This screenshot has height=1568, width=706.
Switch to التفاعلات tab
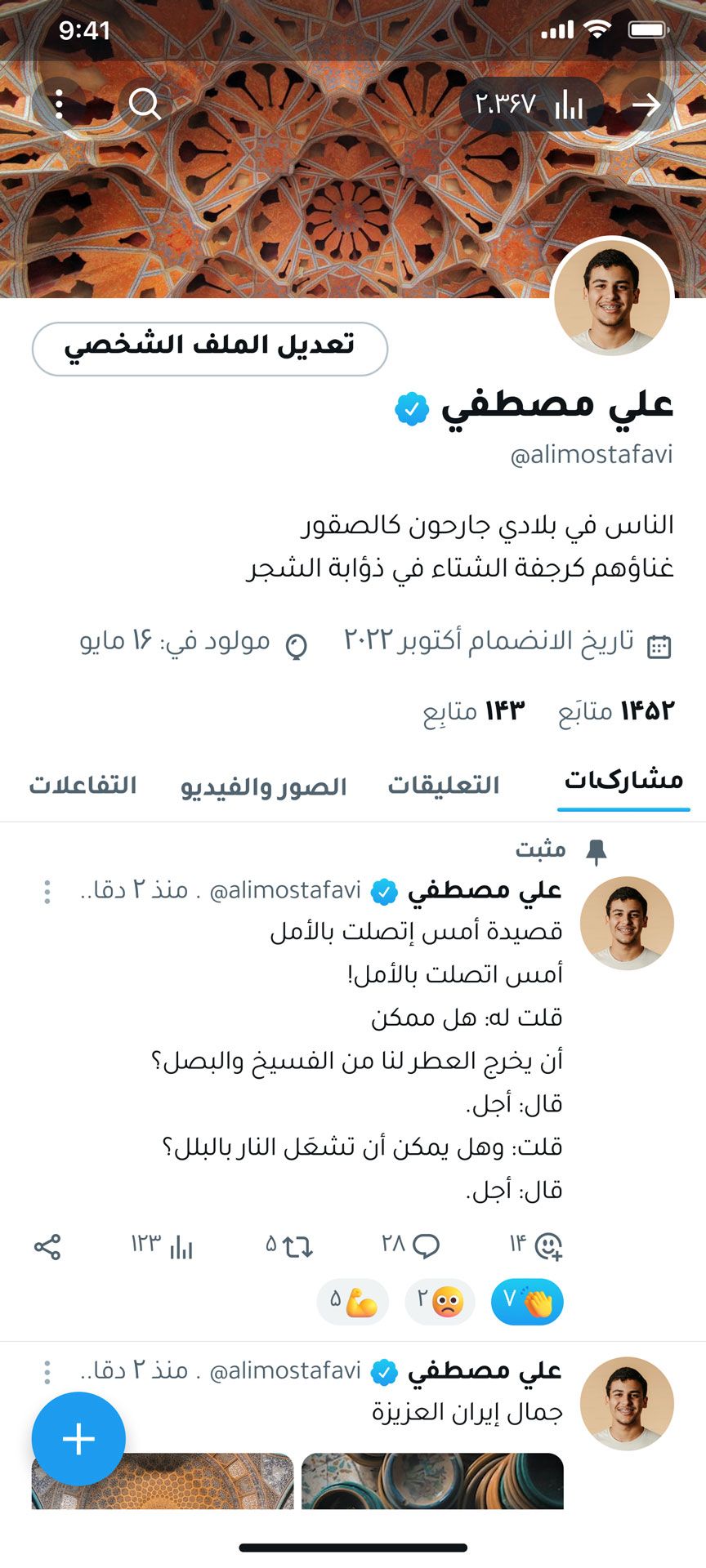83,785
